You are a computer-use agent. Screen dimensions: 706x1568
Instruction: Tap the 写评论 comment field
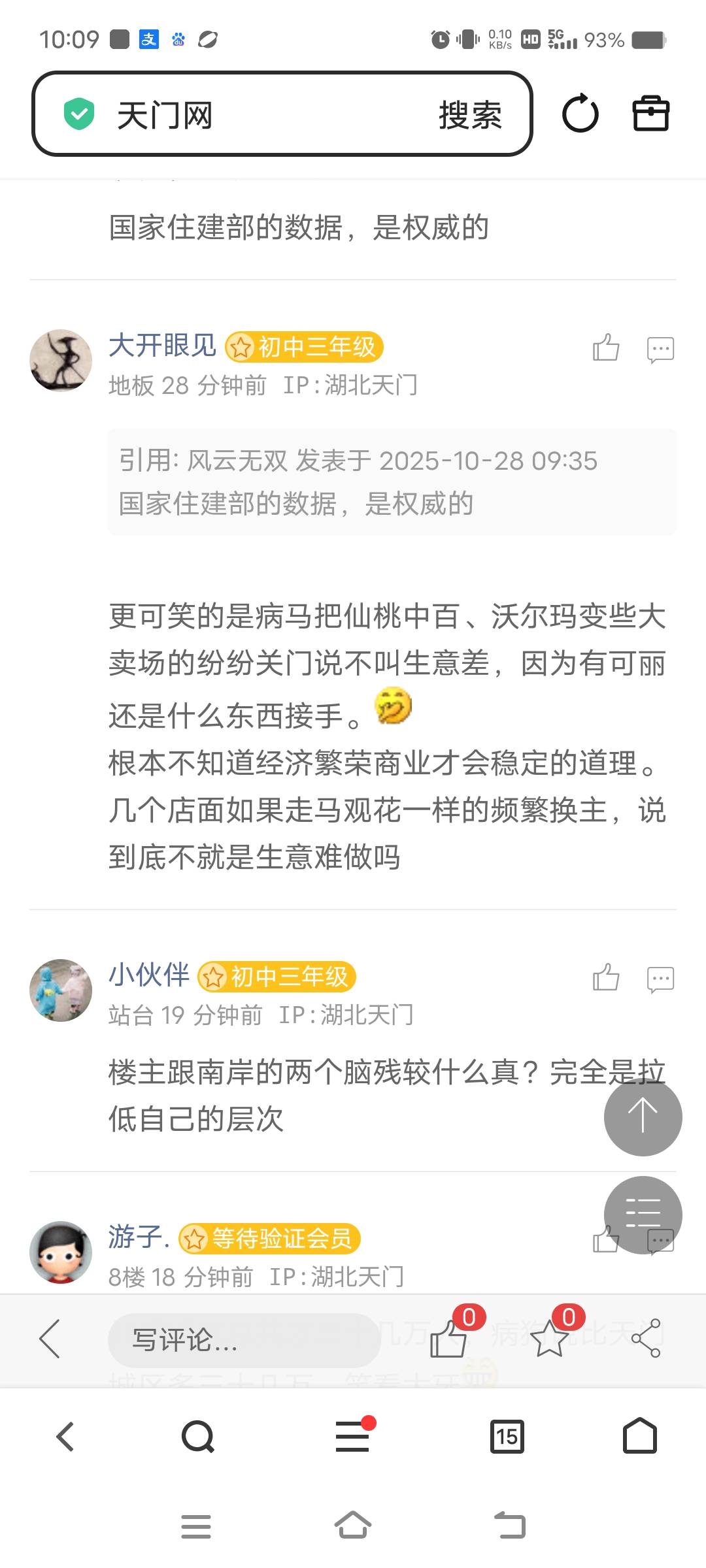tap(244, 1340)
